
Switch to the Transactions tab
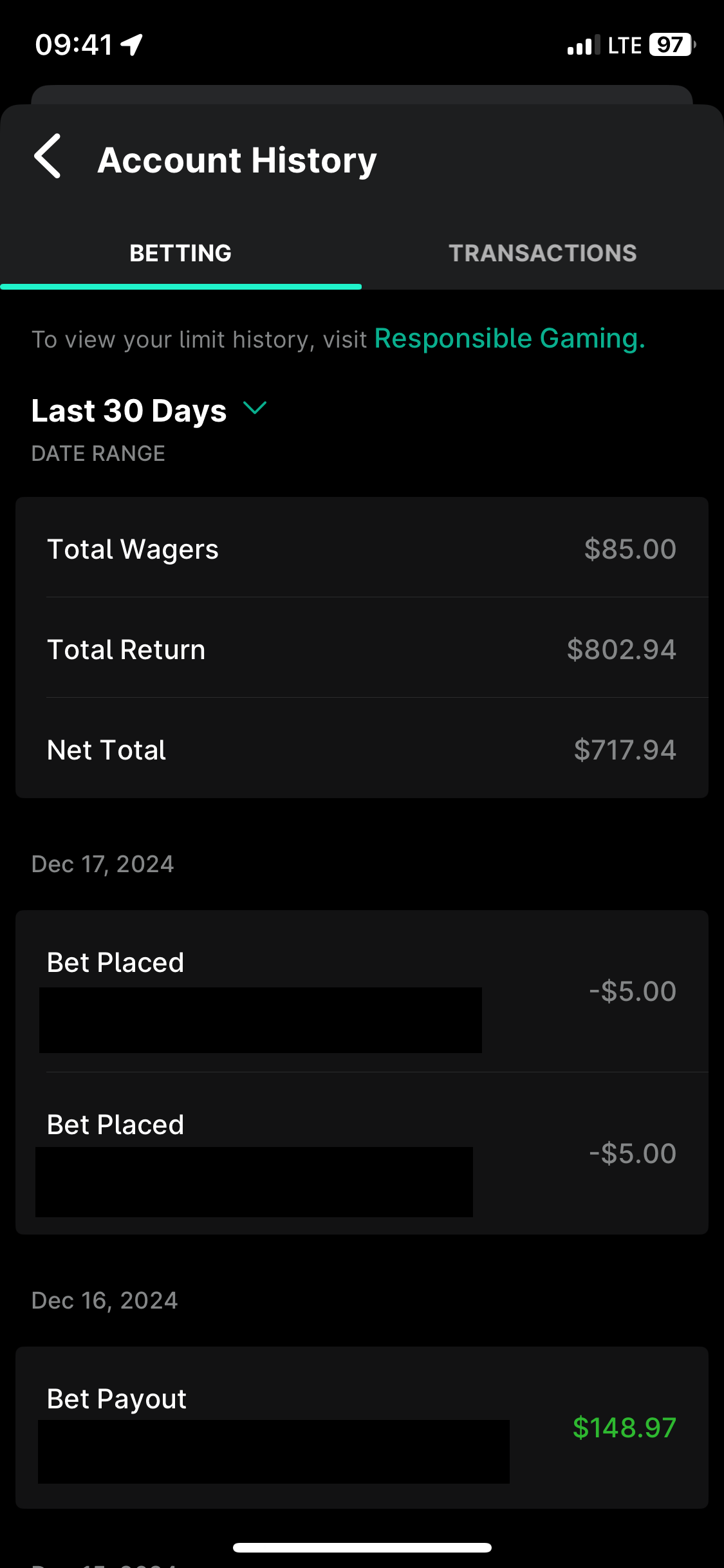543,253
